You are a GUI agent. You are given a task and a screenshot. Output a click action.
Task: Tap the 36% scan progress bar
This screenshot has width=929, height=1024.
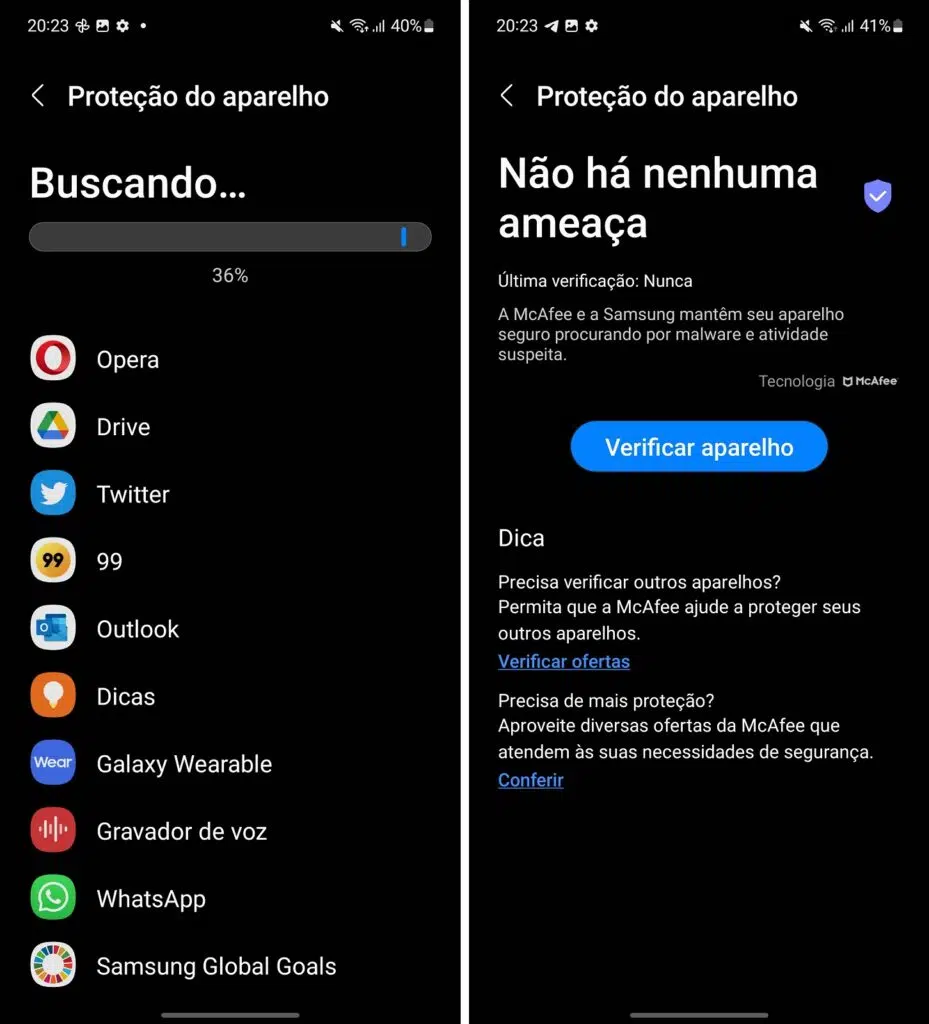click(230, 236)
